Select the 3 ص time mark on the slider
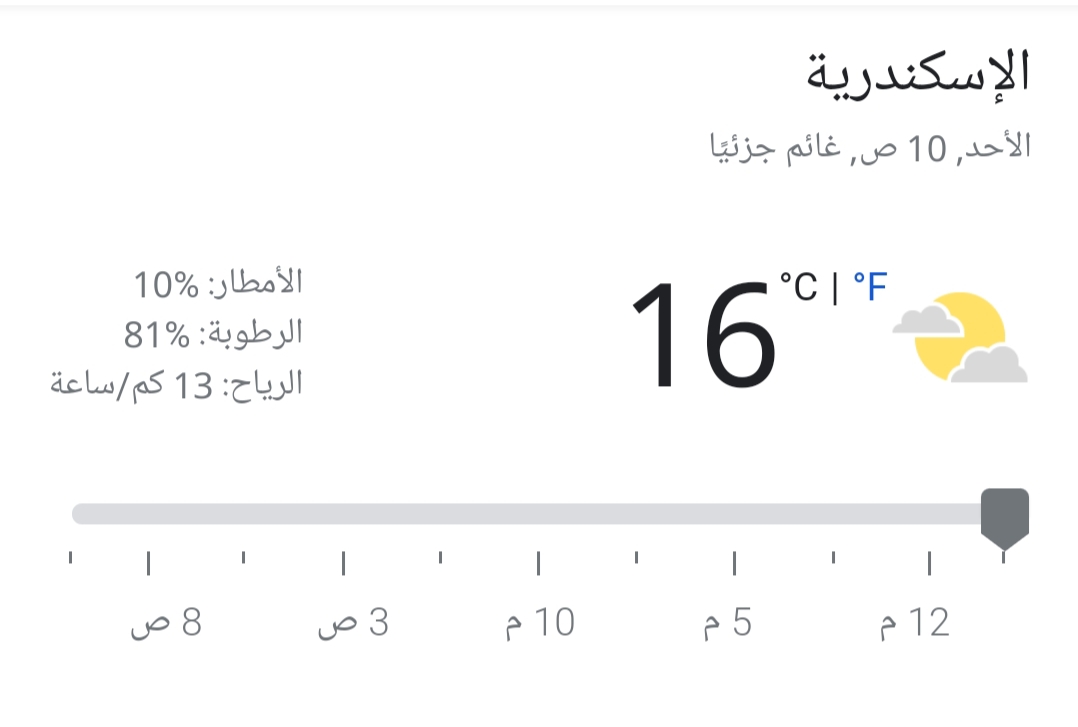The height and width of the screenshot is (727, 1078). pos(353,623)
